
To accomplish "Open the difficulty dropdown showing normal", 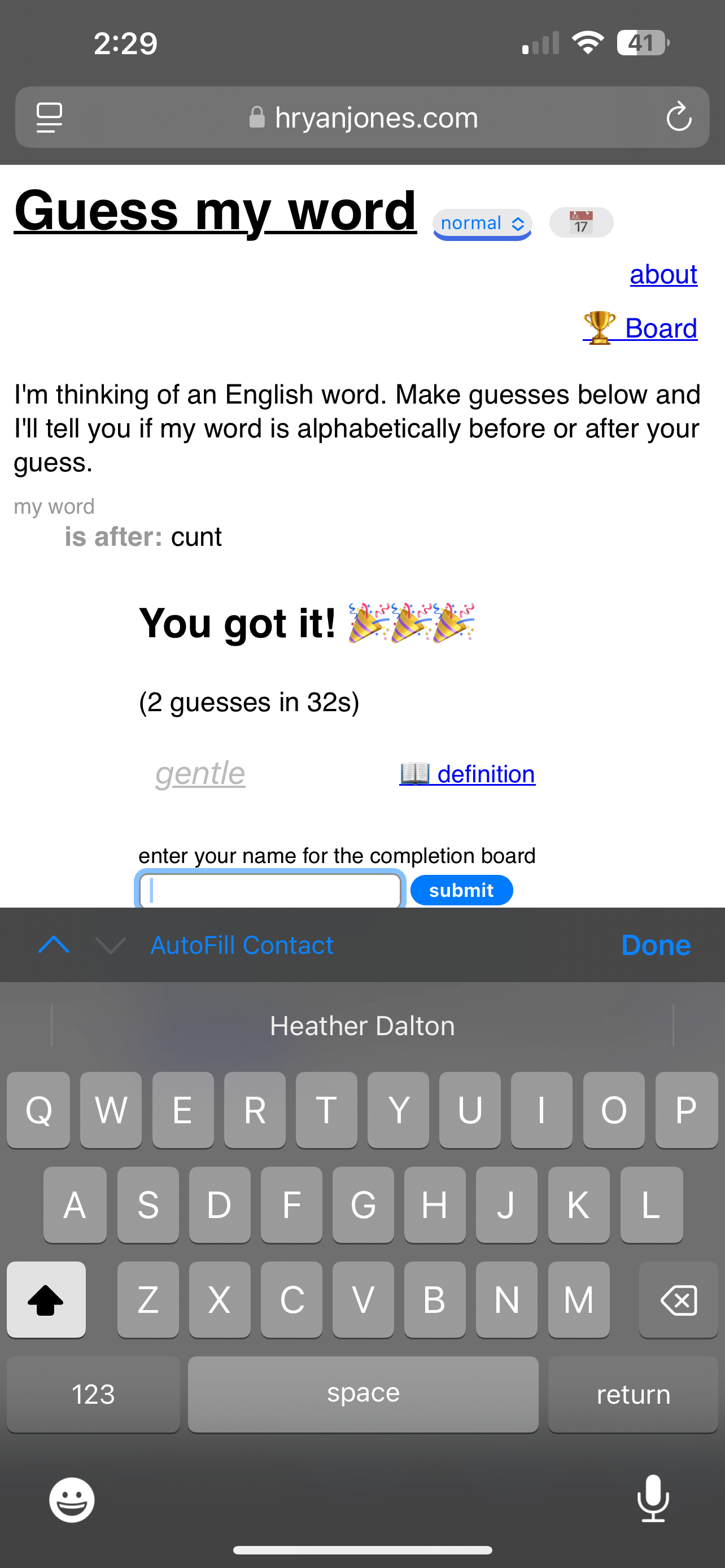I will 482,224.
